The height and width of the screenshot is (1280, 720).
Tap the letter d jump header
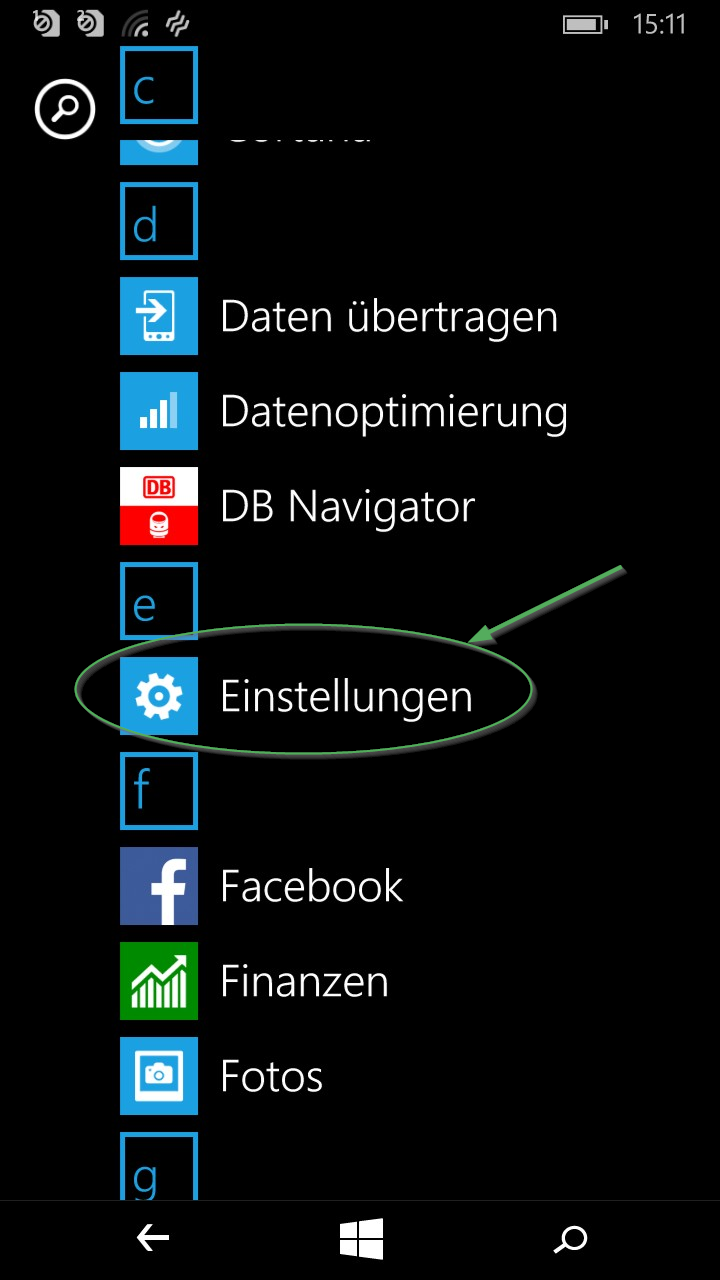159,221
